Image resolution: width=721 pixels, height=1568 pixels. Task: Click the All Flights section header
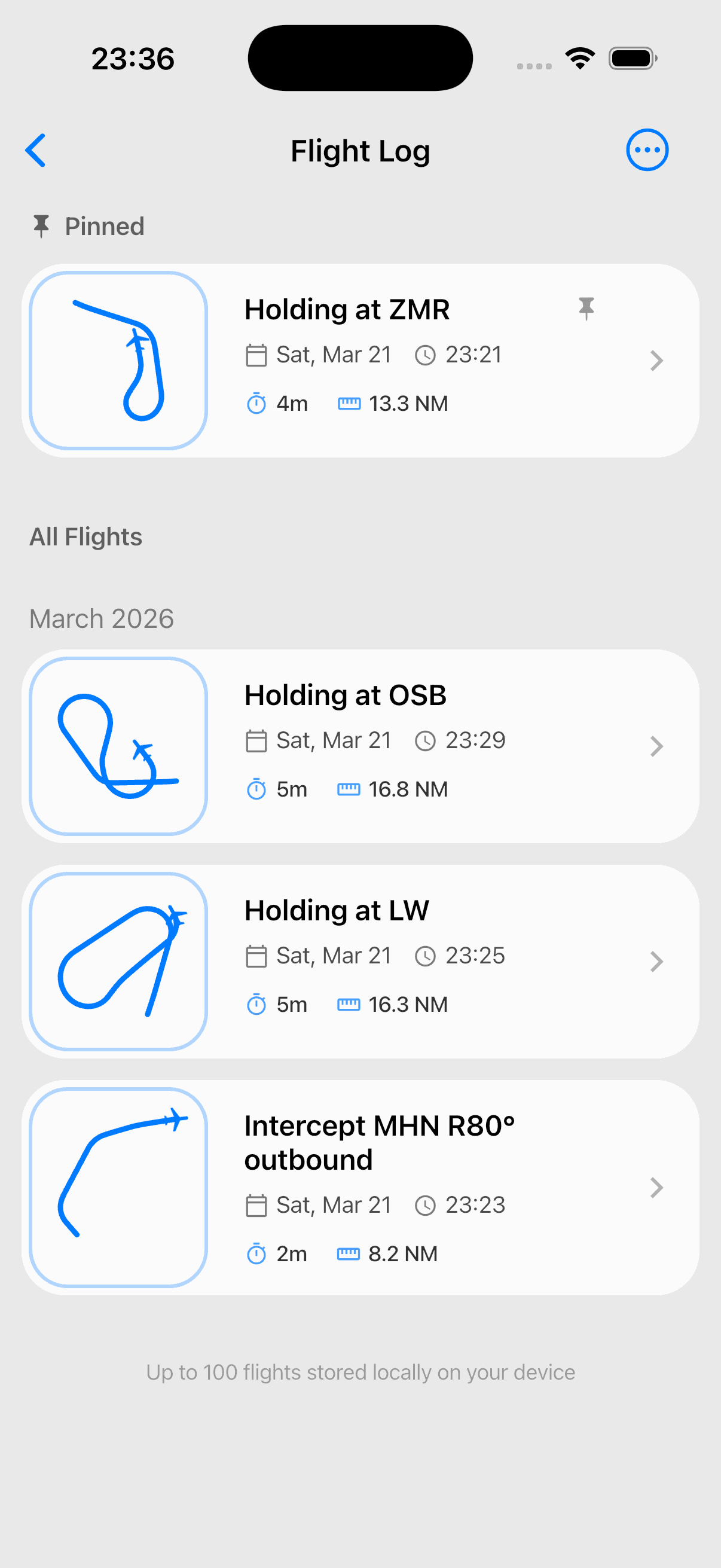coord(85,536)
